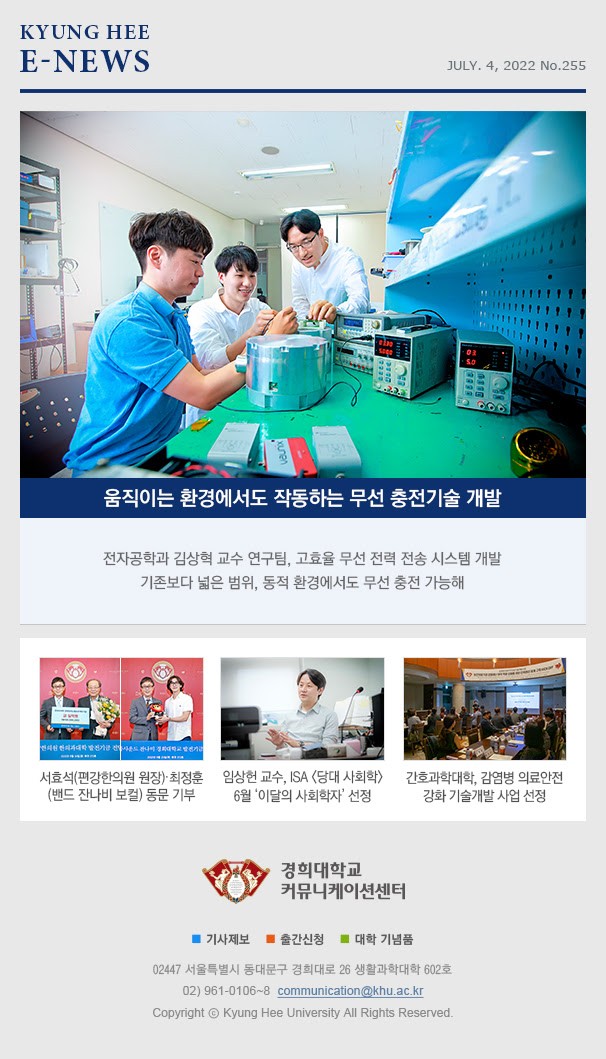
Task: Tap the 기사제보 link
Action: point(227,939)
